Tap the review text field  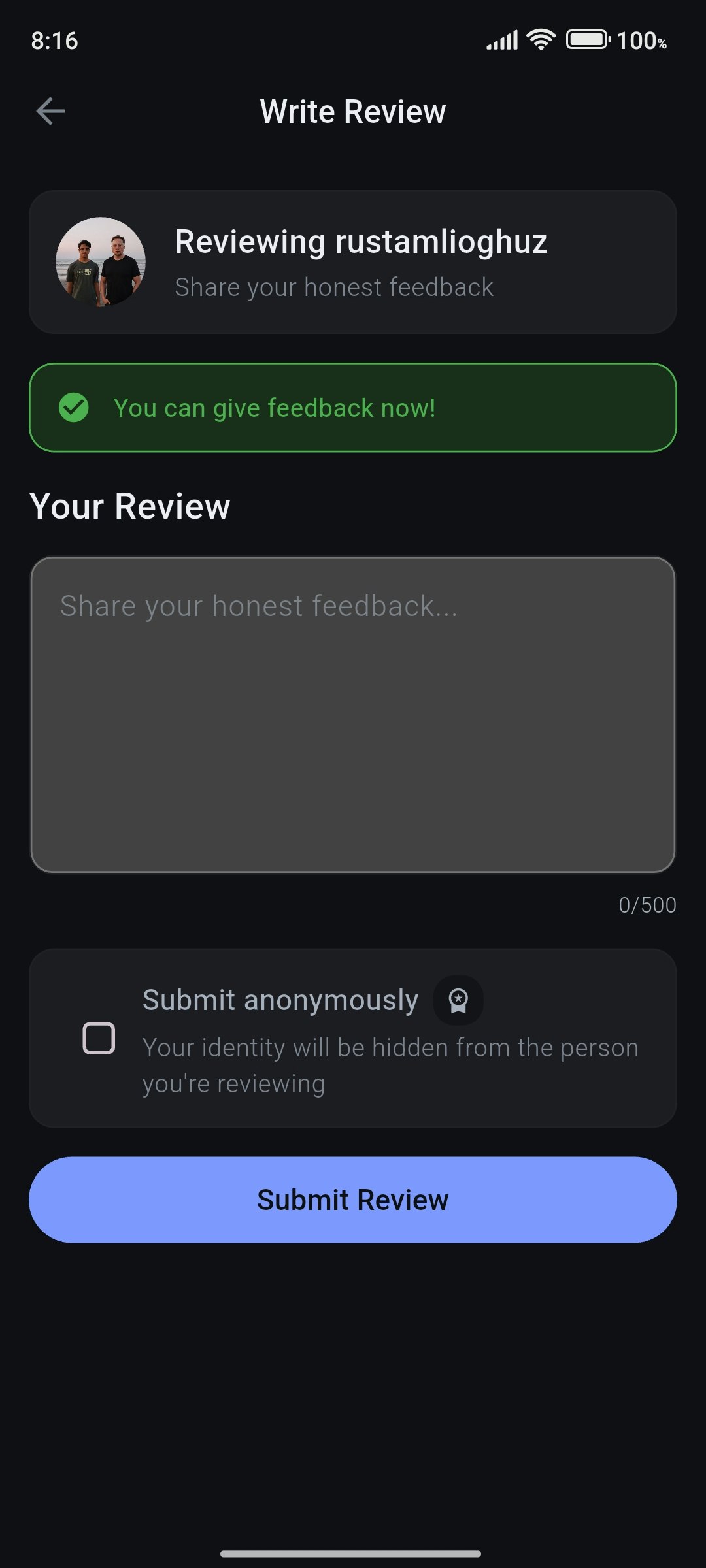point(353,714)
